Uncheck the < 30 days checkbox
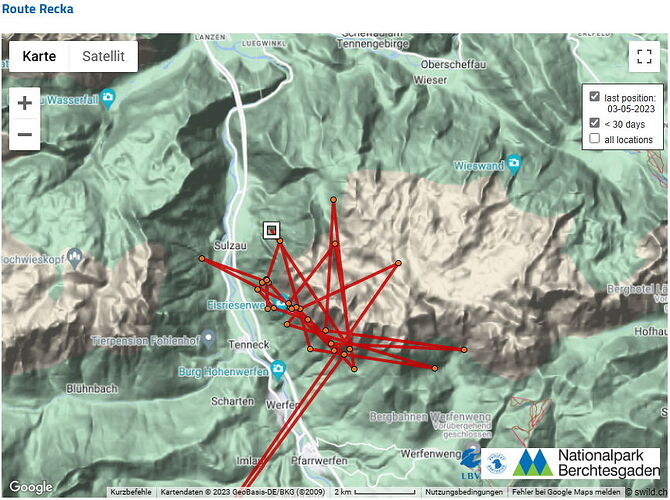 click(595, 123)
